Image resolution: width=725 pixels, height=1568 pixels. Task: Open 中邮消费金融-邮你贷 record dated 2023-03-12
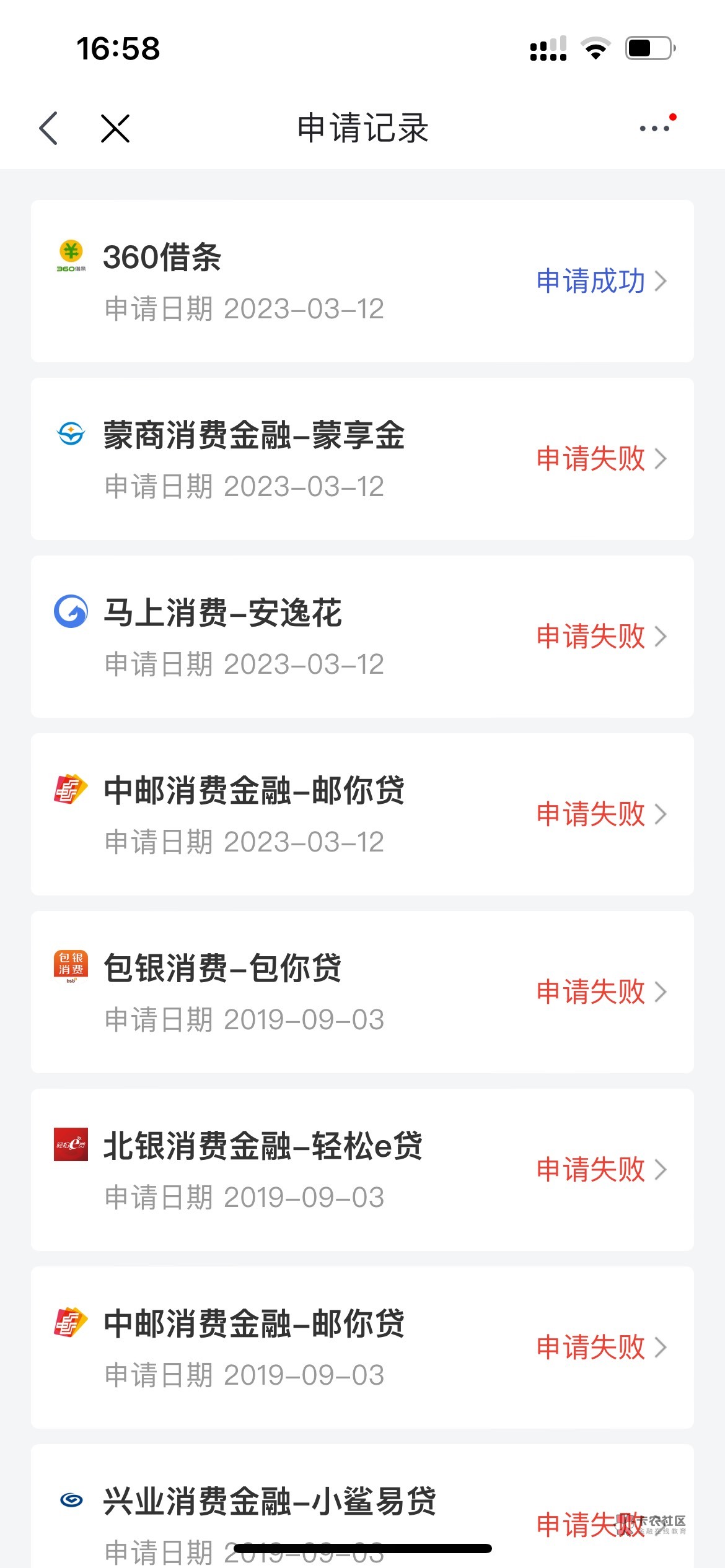coord(362,814)
